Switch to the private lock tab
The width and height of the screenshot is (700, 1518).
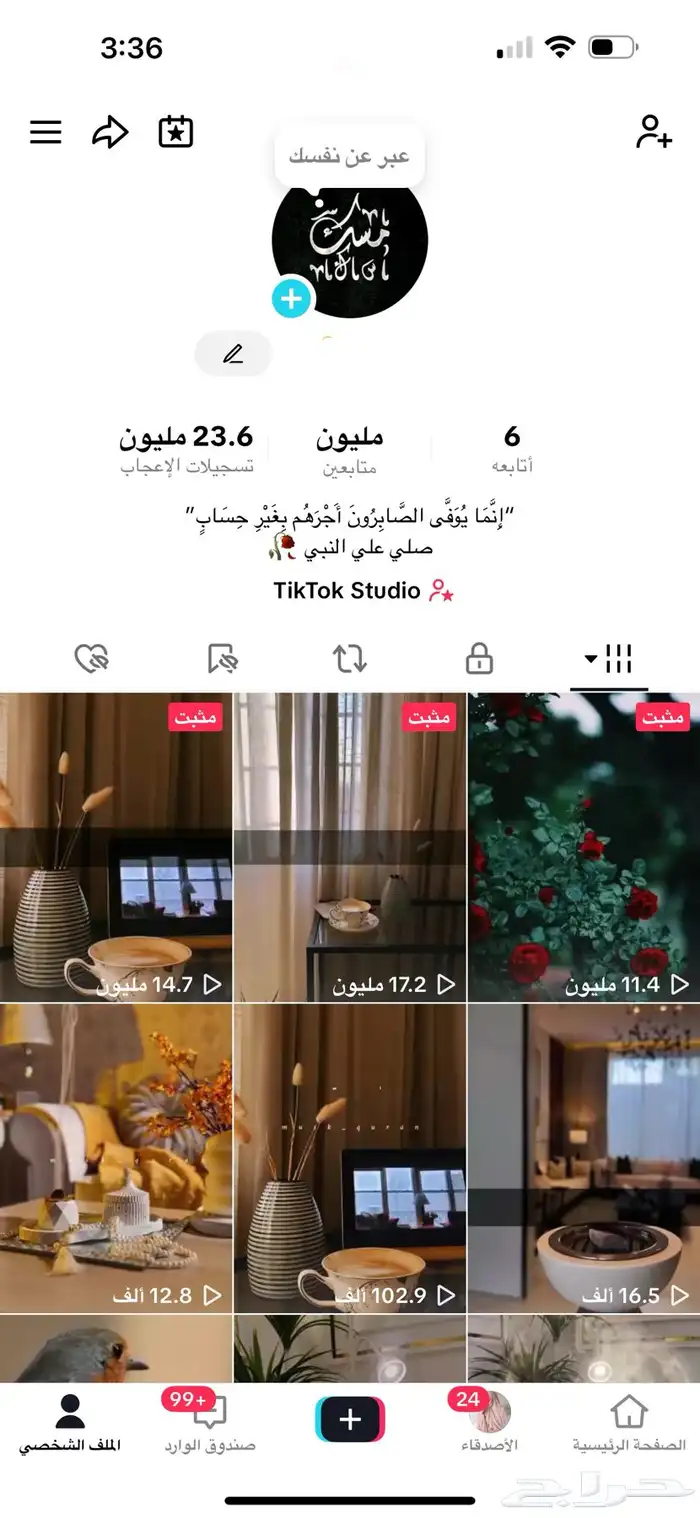tap(479, 659)
